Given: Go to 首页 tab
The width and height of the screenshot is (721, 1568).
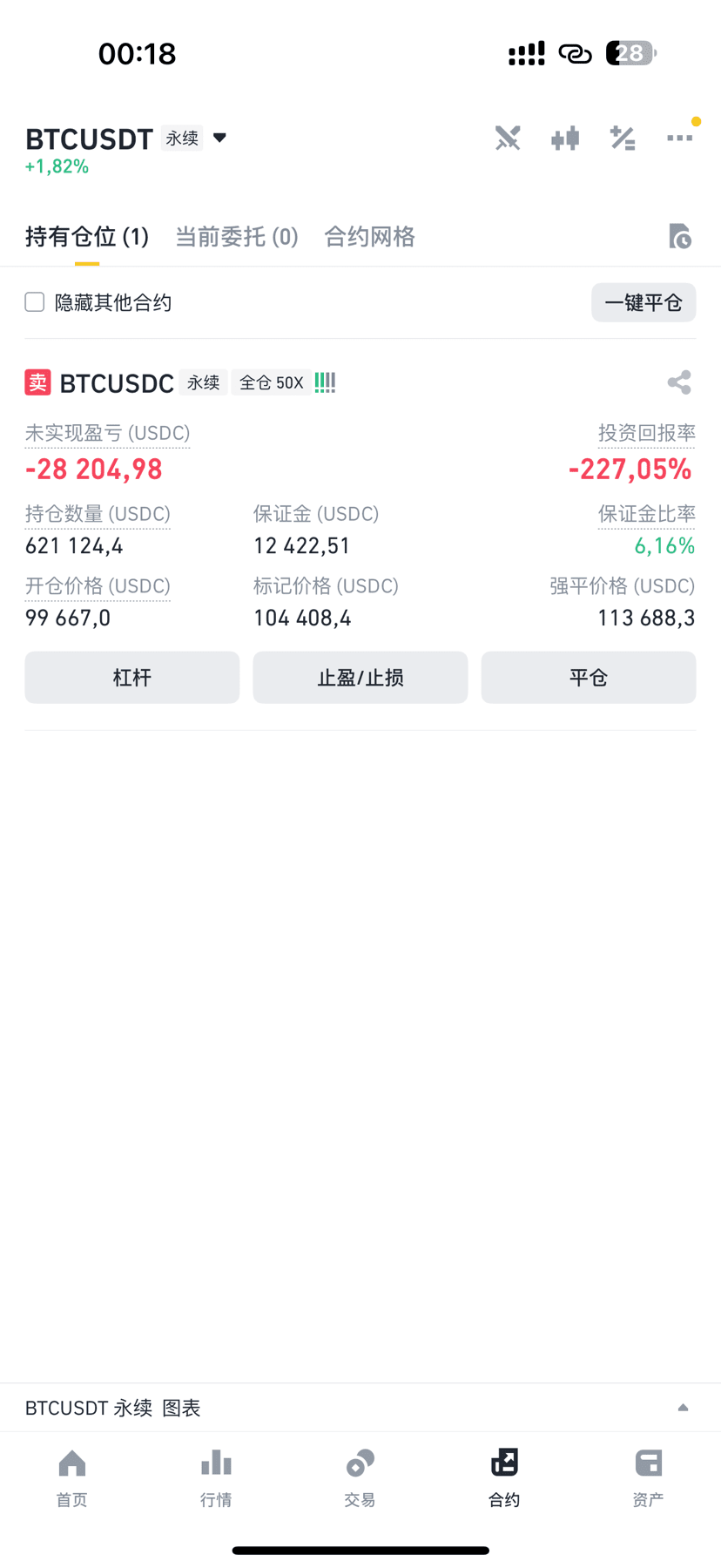Looking at the screenshot, I should pyautogui.click(x=72, y=1477).
